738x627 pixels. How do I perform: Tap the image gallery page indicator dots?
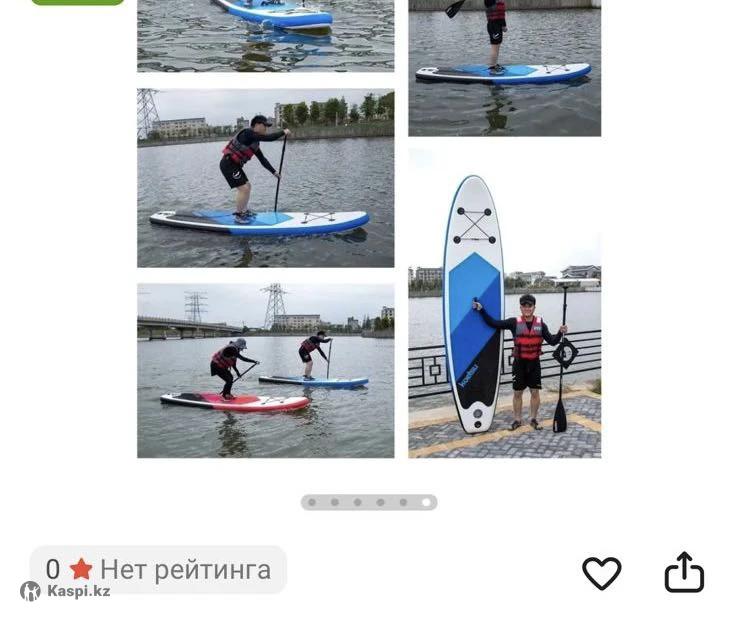coord(369,502)
